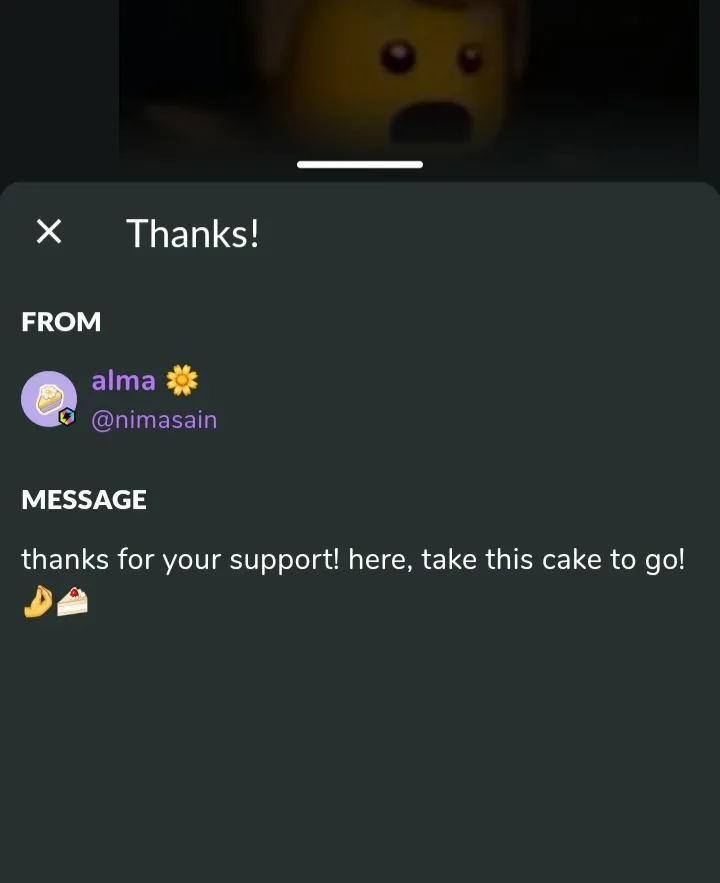Viewport: 720px width, 883px height.
Task: Open alma's profile avatar
Action: pos(49,400)
